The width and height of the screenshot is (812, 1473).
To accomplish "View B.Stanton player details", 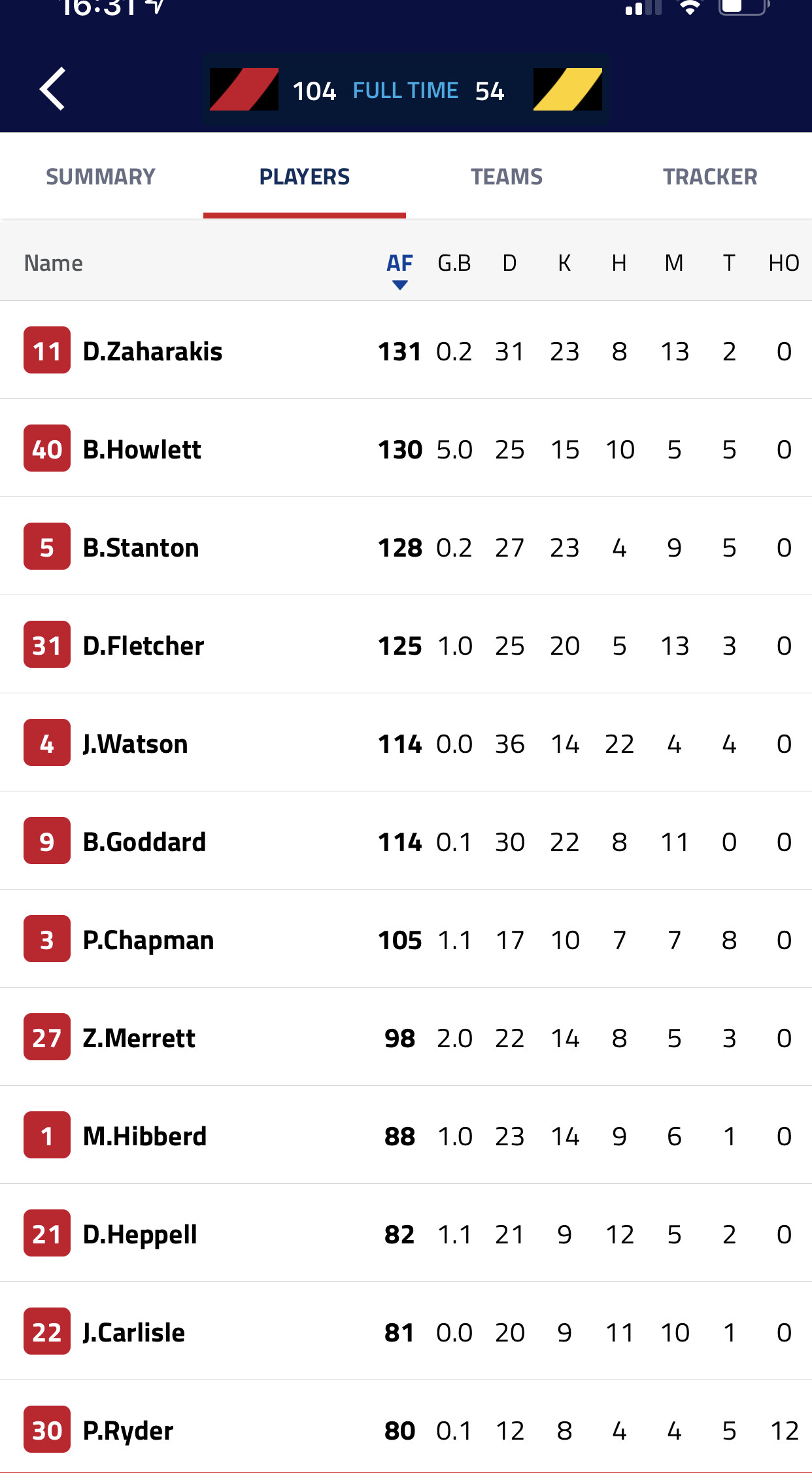I will click(x=406, y=547).
